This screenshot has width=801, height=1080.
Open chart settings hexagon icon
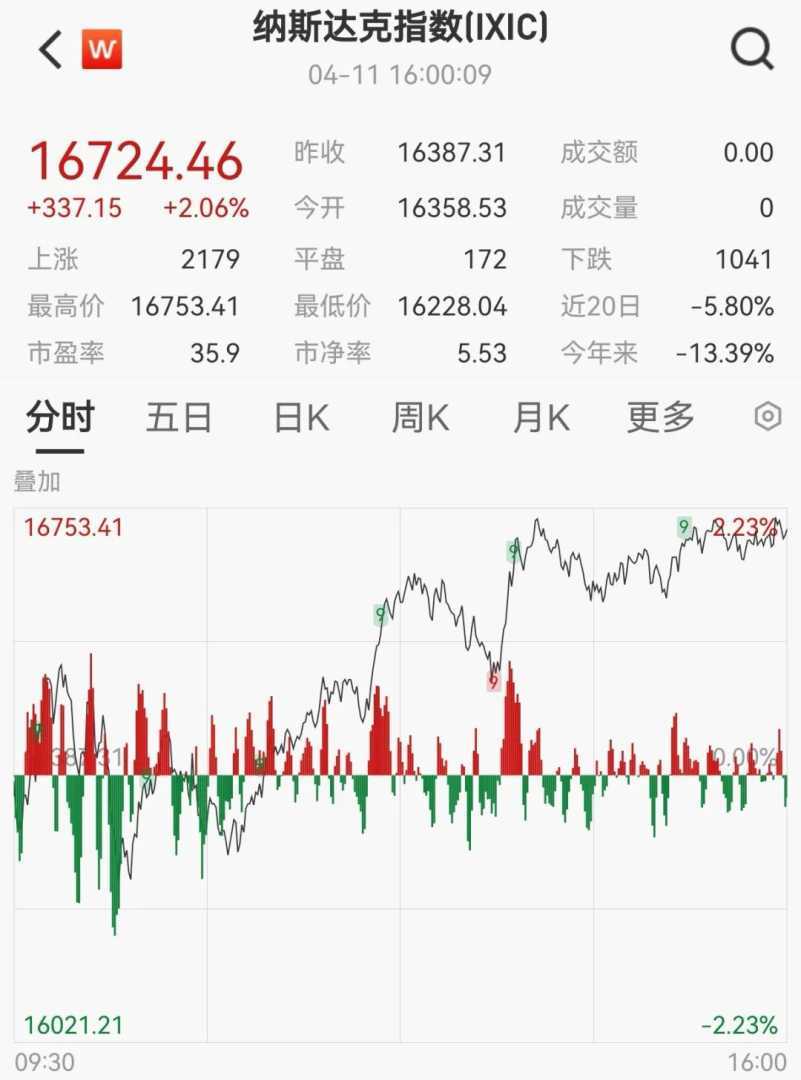point(767,417)
